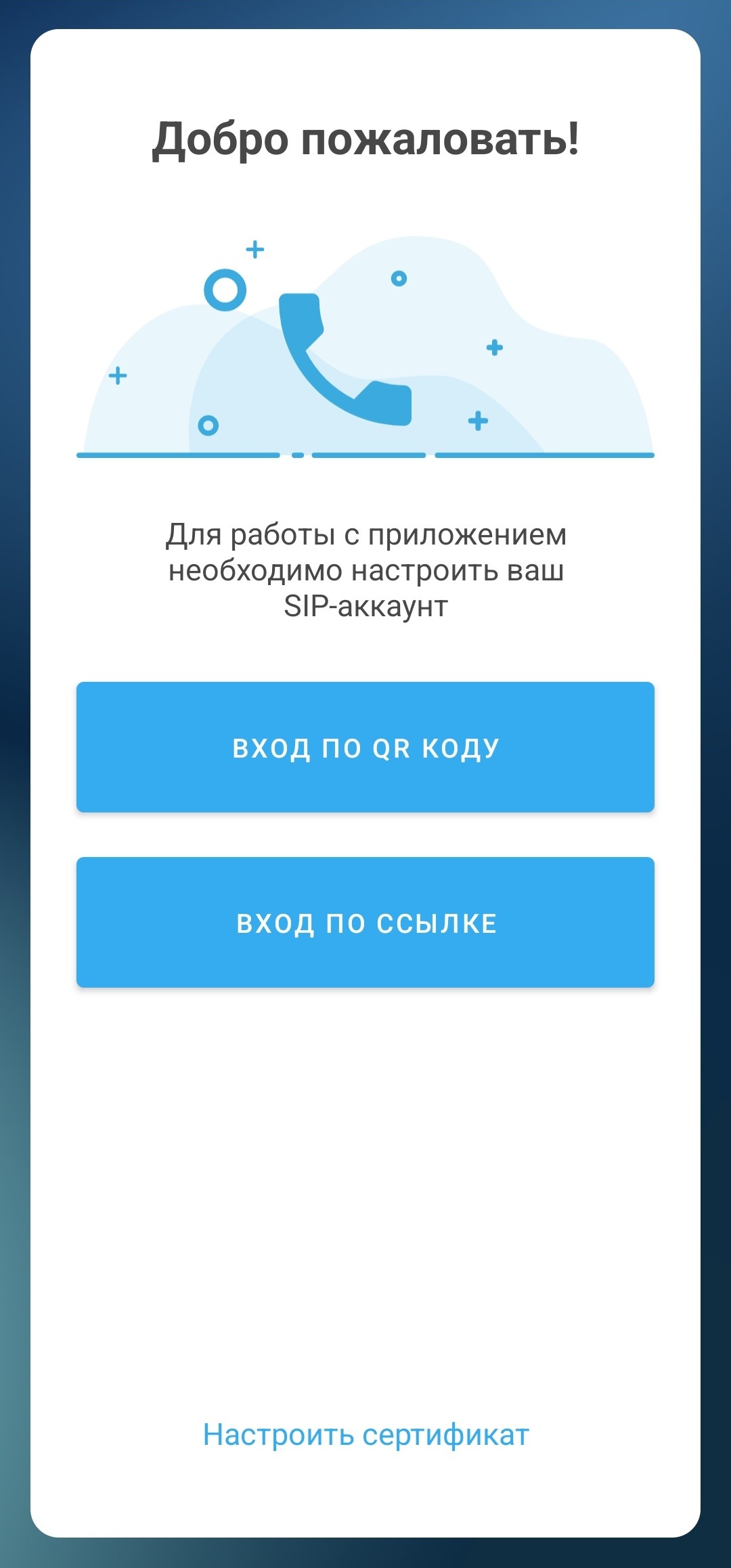Select ВХОД ПО ССЫЛКЕ login option
The width and height of the screenshot is (731, 1568).
point(365,923)
